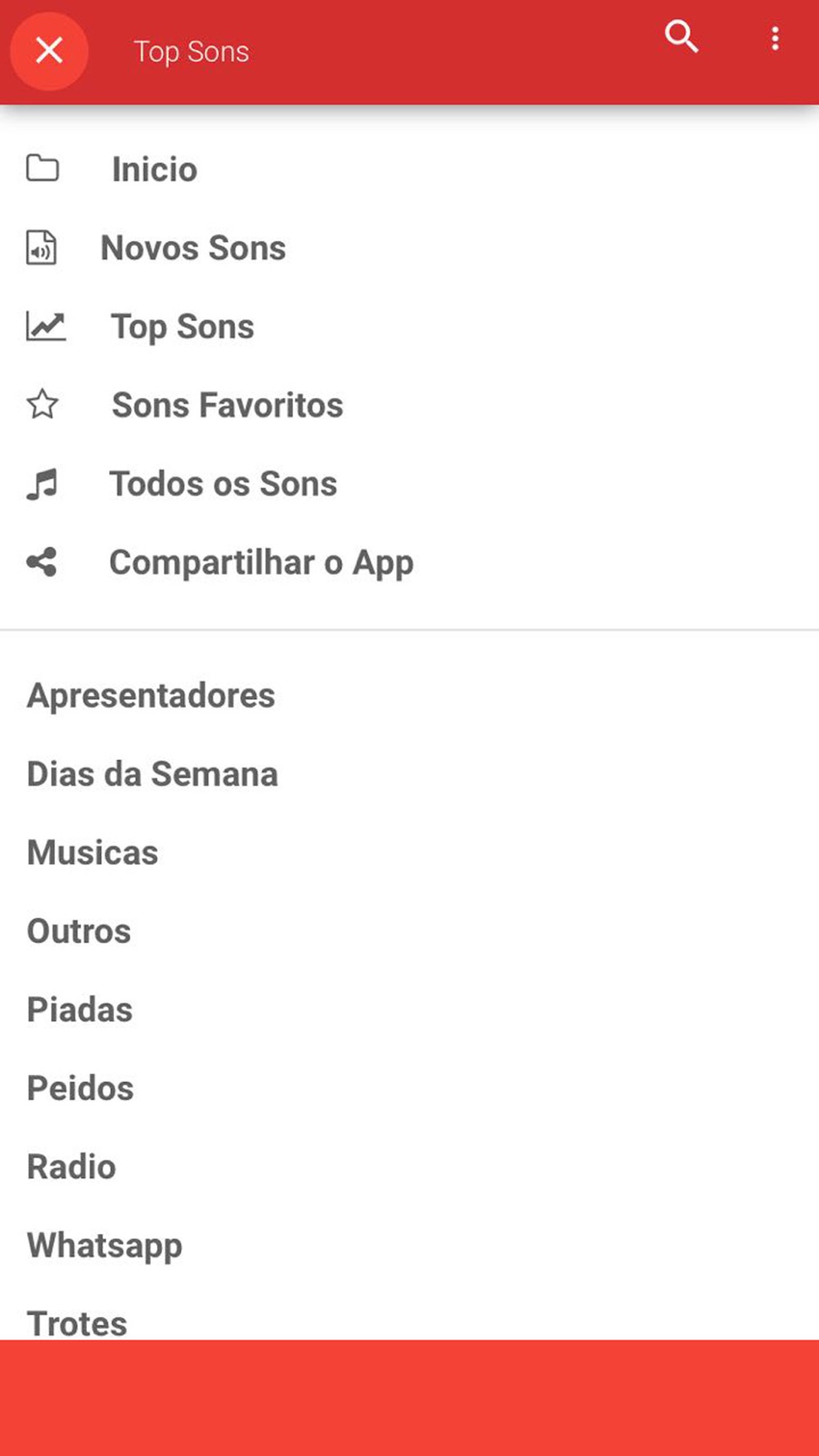Open the Outros category
Image resolution: width=819 pixels, height=1456 pixels.
(x=409, y=931)
